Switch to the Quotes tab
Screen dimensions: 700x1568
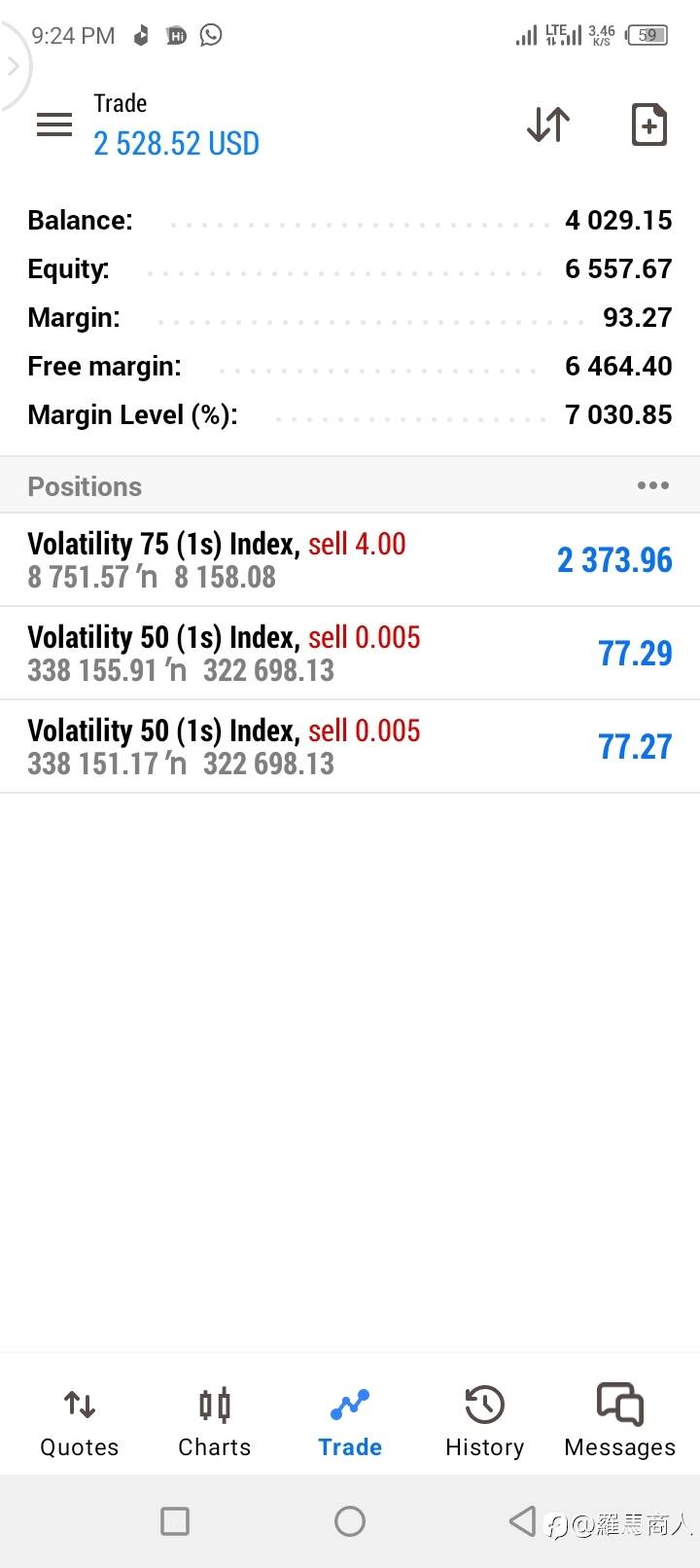80,1422
